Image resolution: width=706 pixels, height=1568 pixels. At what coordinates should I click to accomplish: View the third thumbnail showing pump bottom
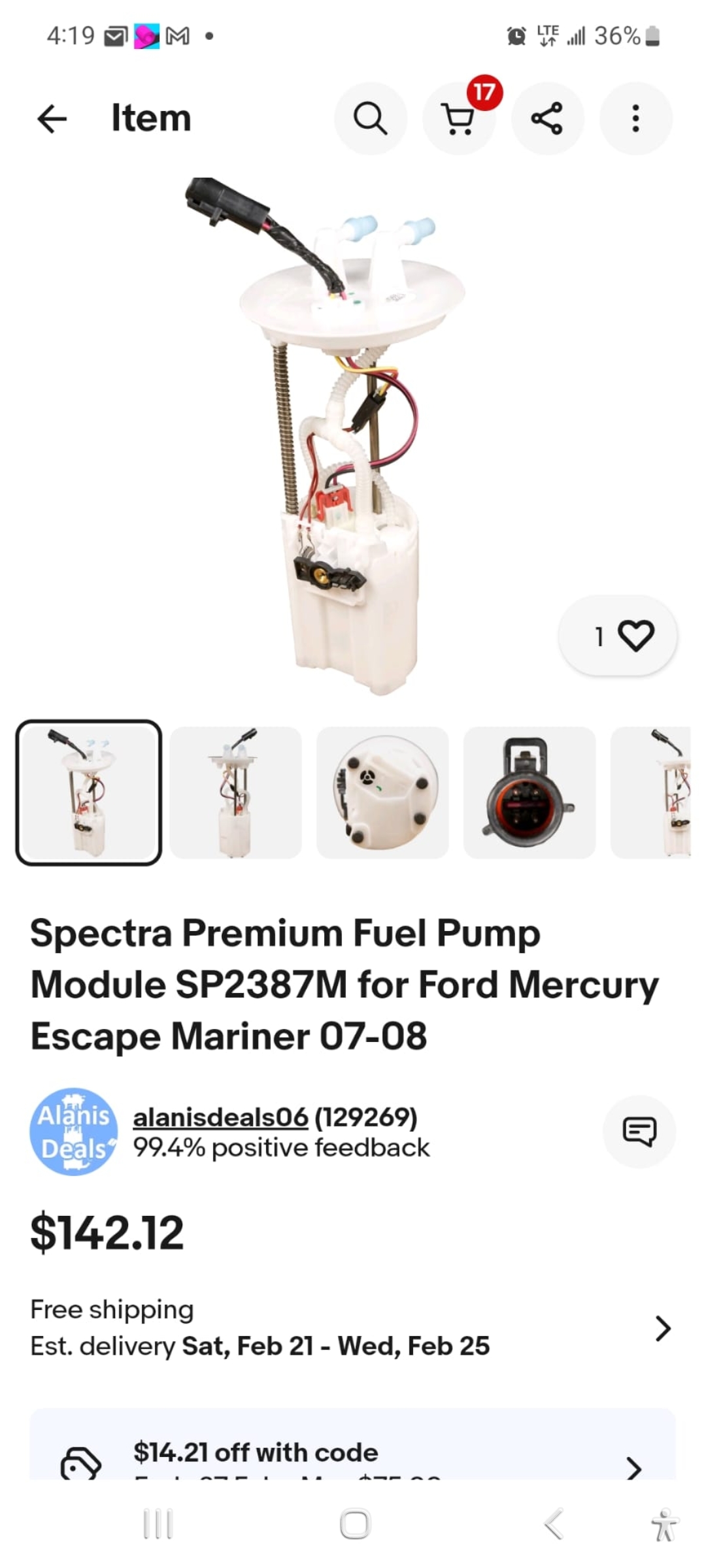[382, 792]
